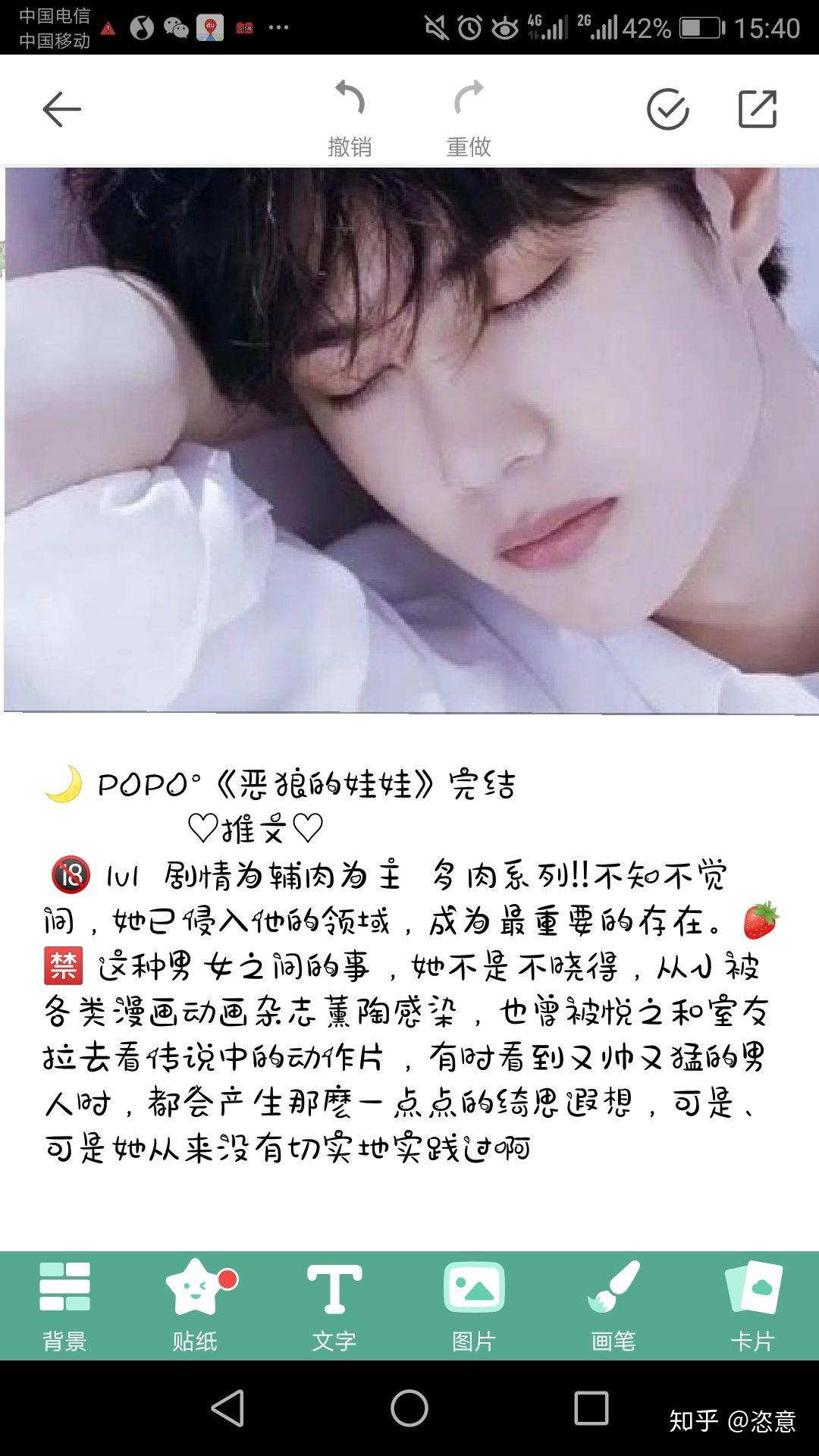
Task: Add a picture via 图片
Action: tap(474, 1307)
